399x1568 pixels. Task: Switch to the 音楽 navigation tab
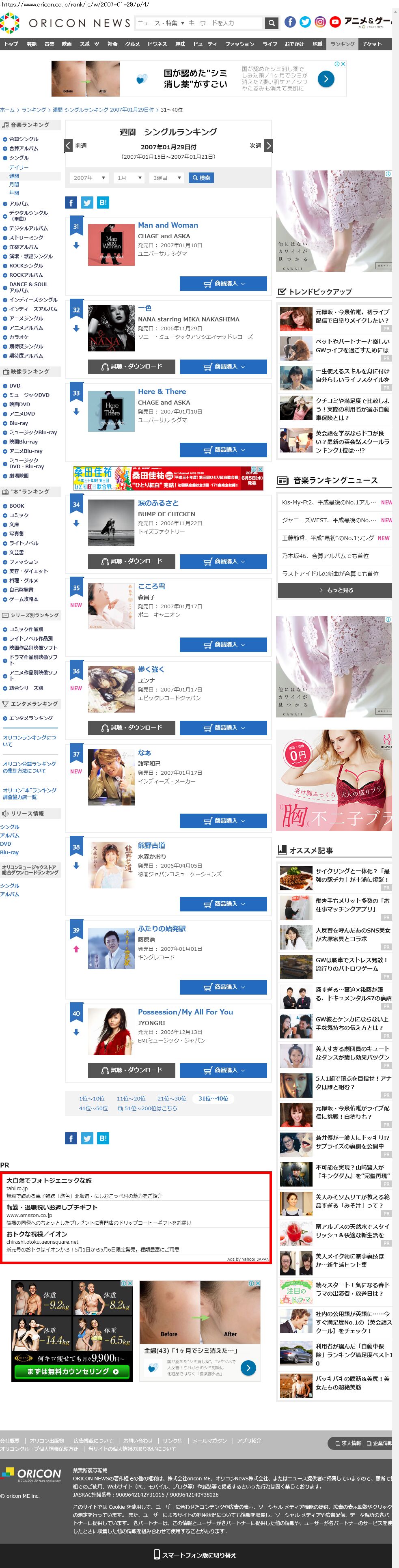(50, 44)
